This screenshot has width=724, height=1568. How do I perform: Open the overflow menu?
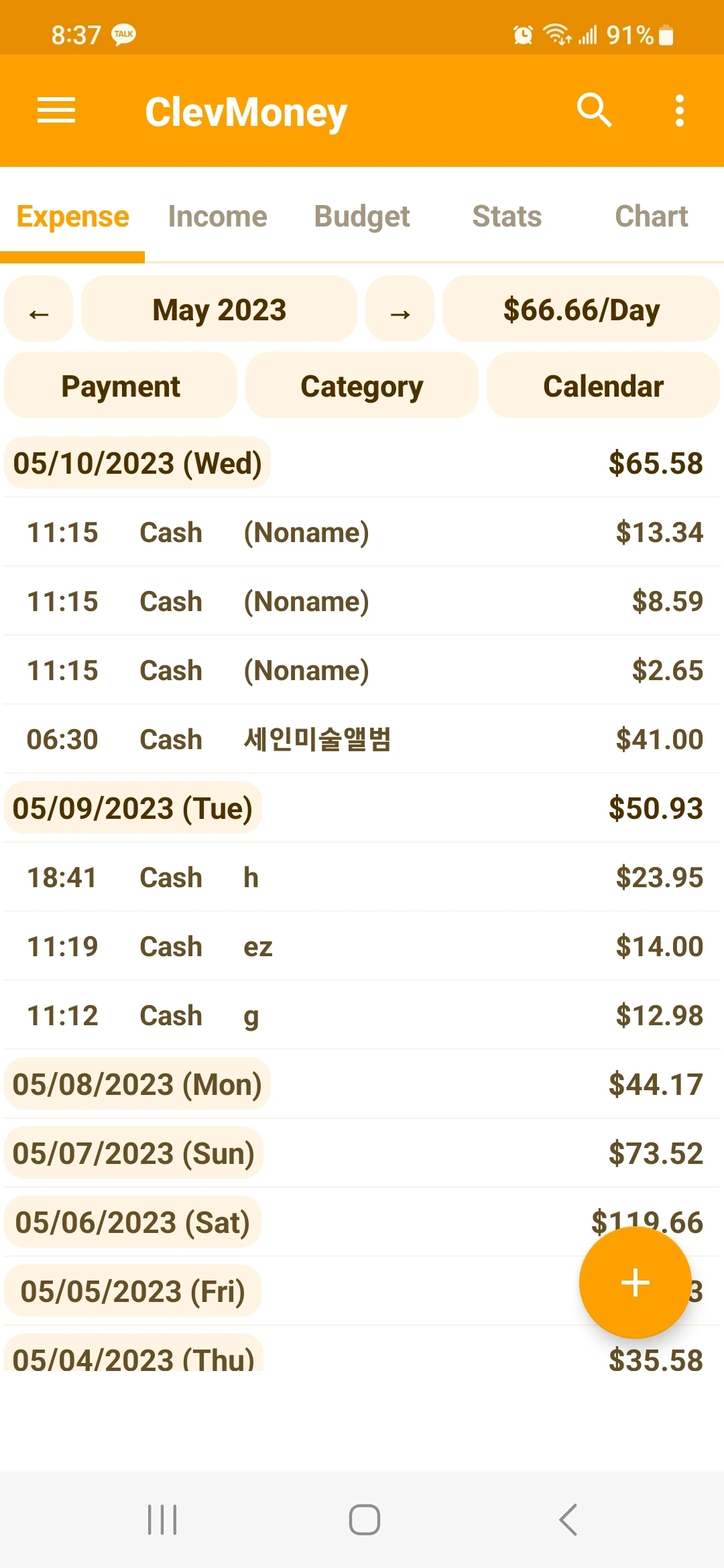point(680,111)
